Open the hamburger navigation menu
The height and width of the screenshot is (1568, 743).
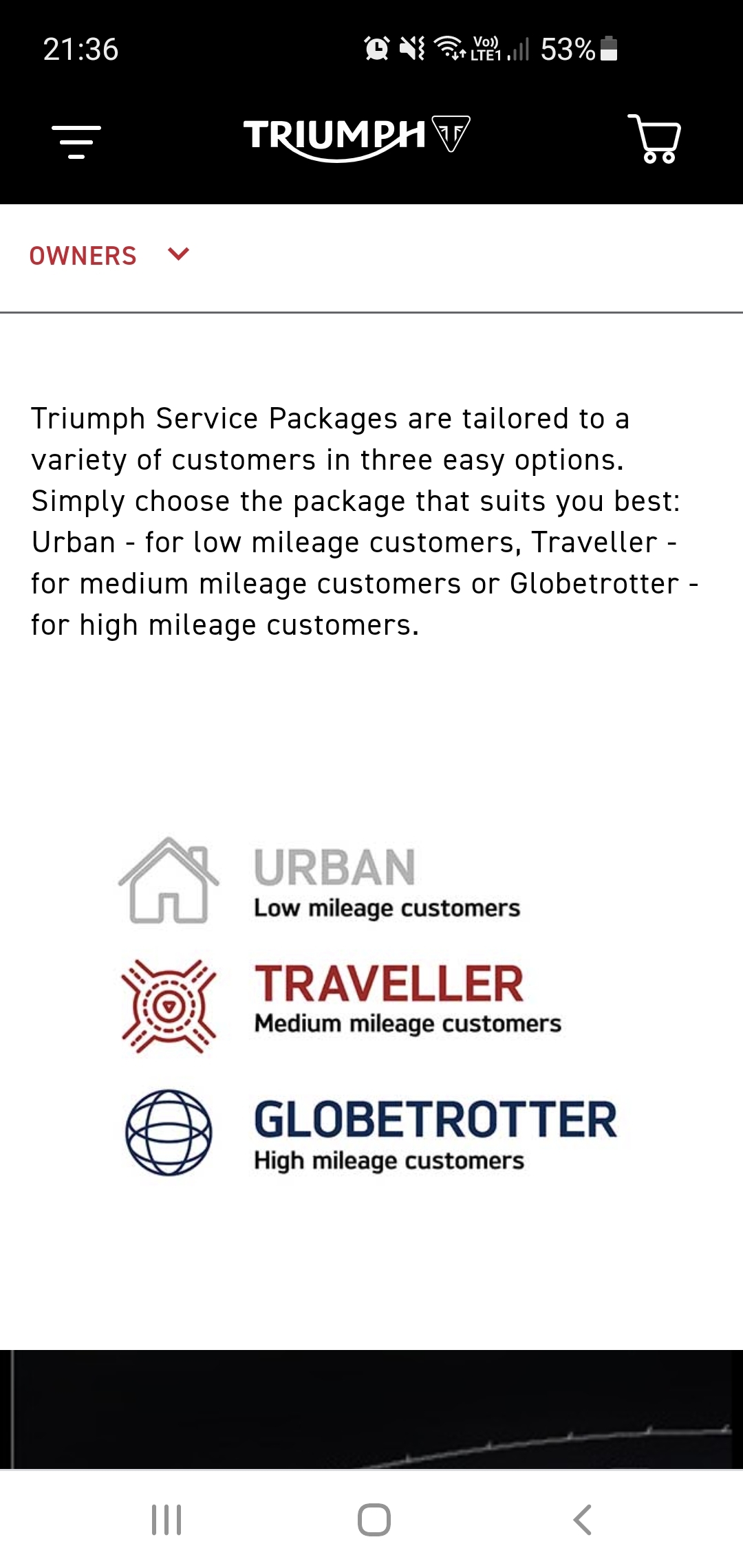pyautogui.click(x=76, y=141)
